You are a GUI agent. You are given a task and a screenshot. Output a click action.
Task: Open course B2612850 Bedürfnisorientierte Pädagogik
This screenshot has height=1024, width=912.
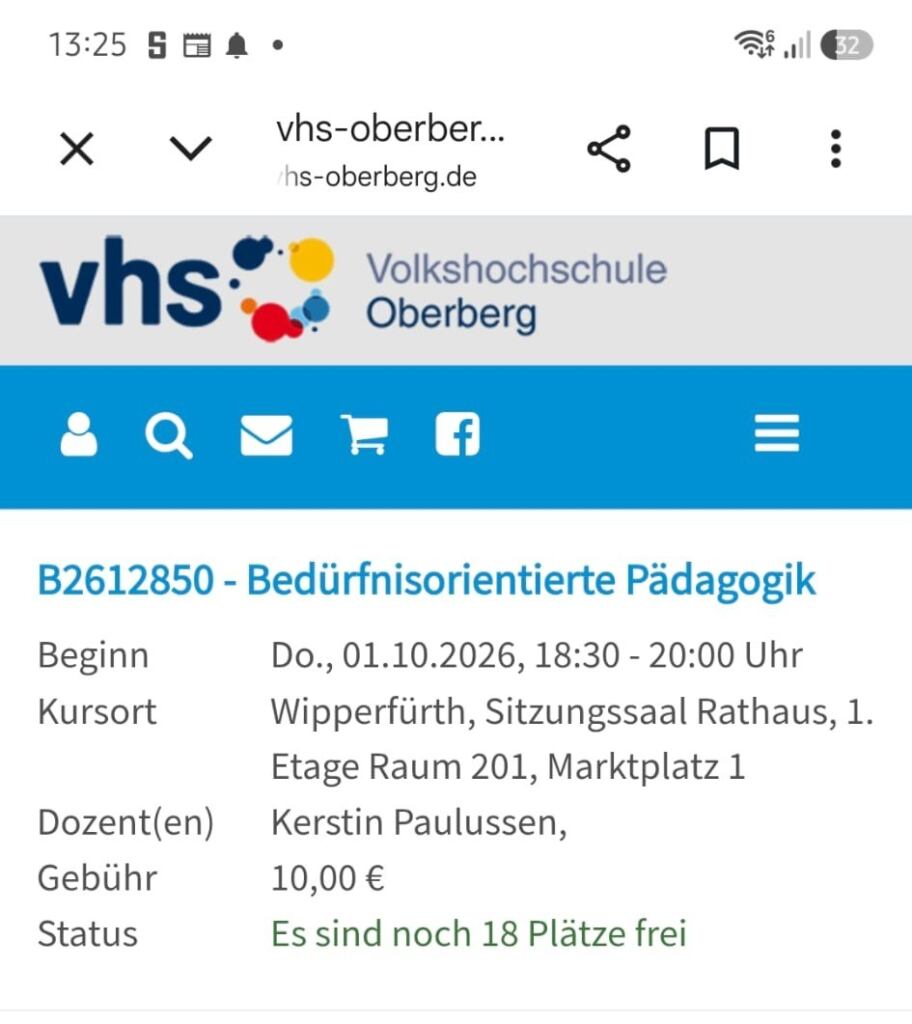[427, 580]
